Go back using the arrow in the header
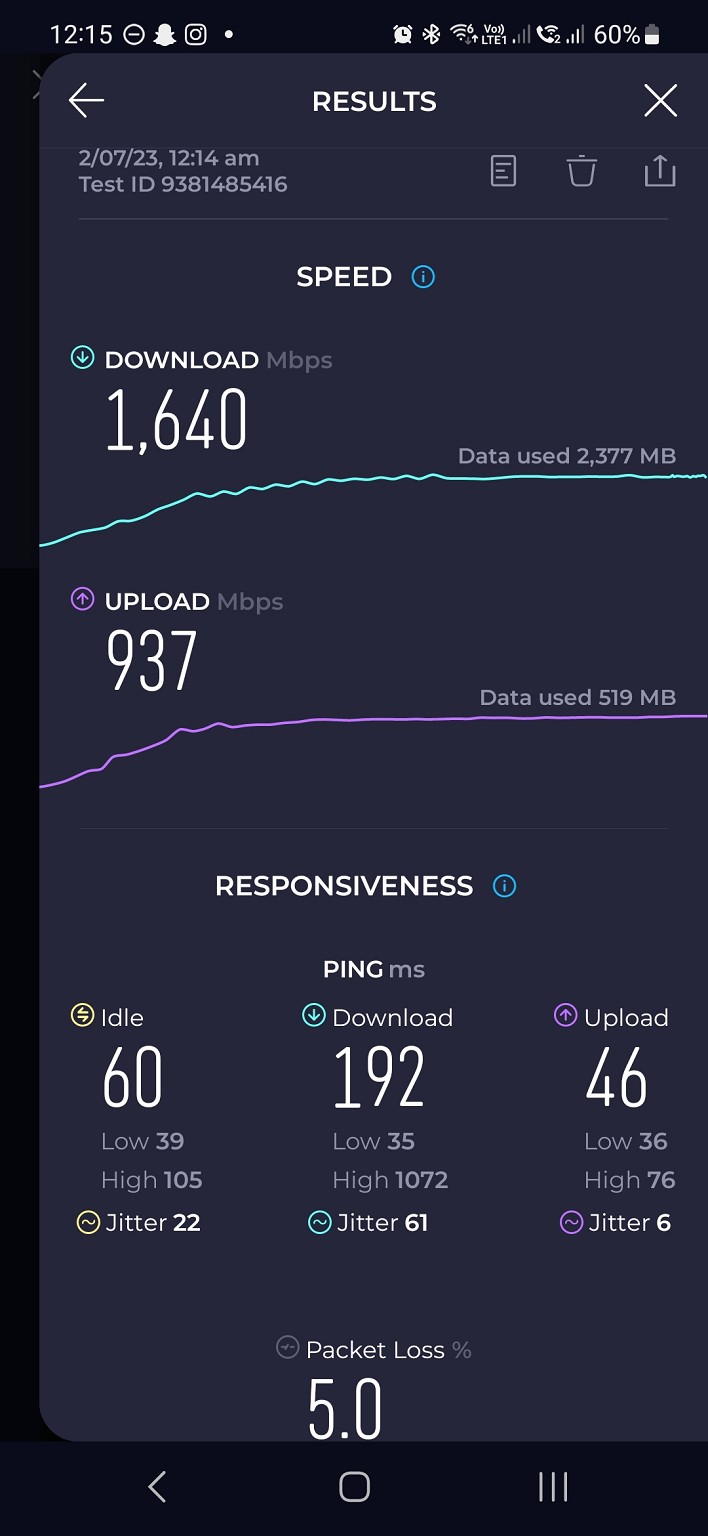This screenshot has width=708, height=1536. [x=86, y=101]
